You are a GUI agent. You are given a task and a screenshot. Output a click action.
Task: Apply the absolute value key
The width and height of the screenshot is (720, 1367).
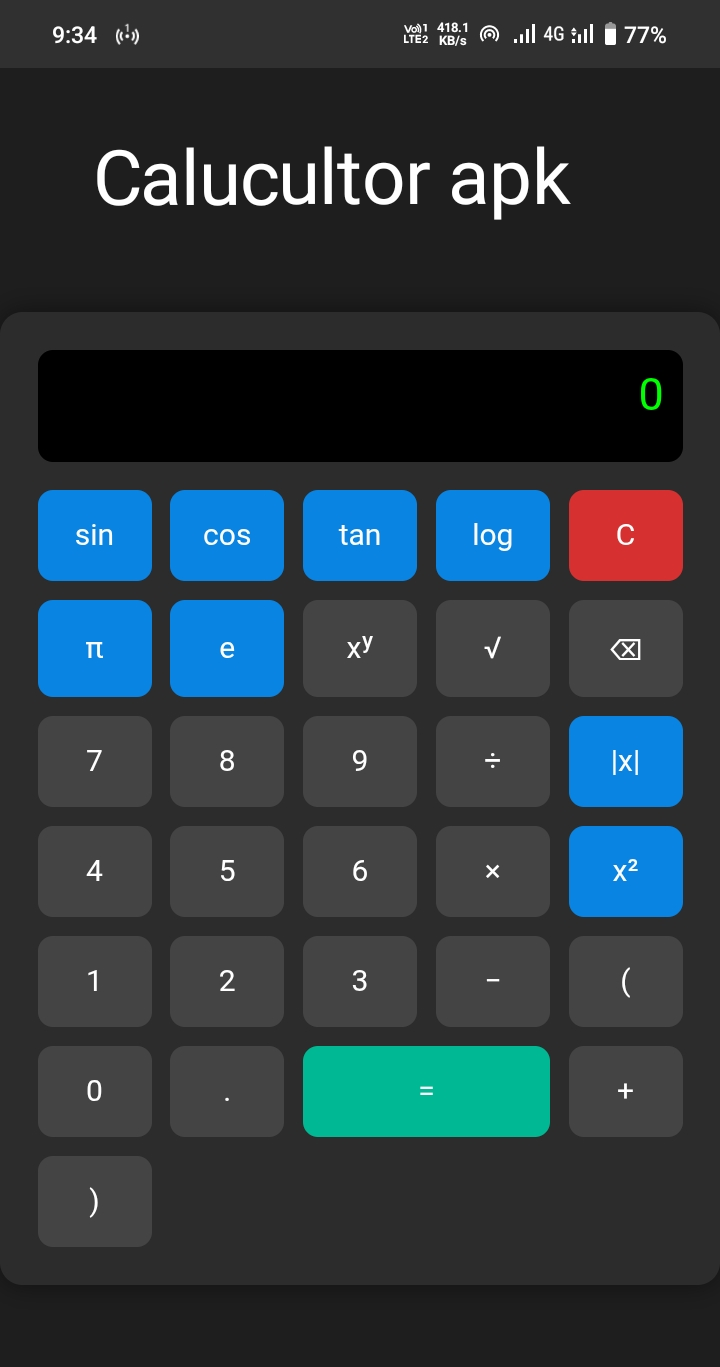(x=626, y=761)
